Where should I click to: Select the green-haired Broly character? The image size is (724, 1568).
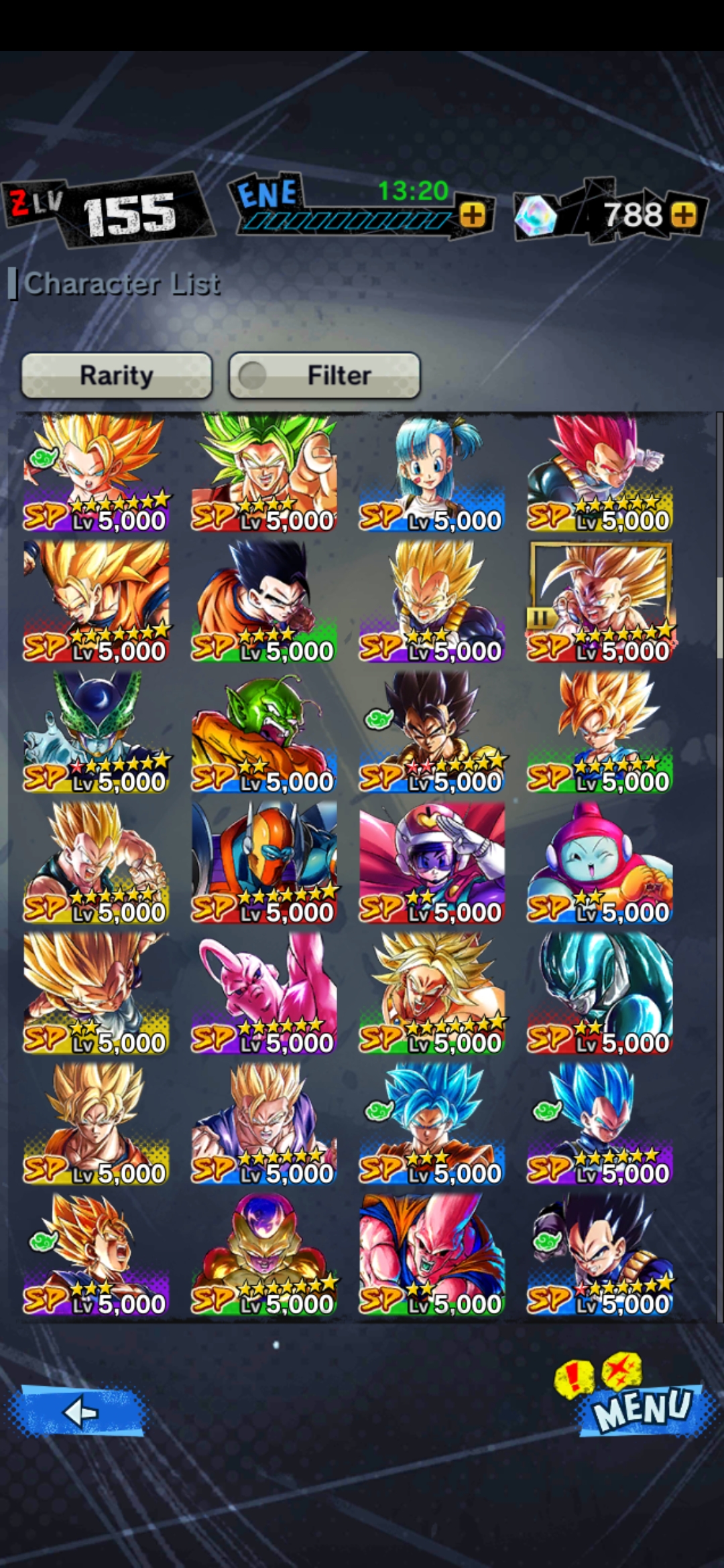pos(264,473)
